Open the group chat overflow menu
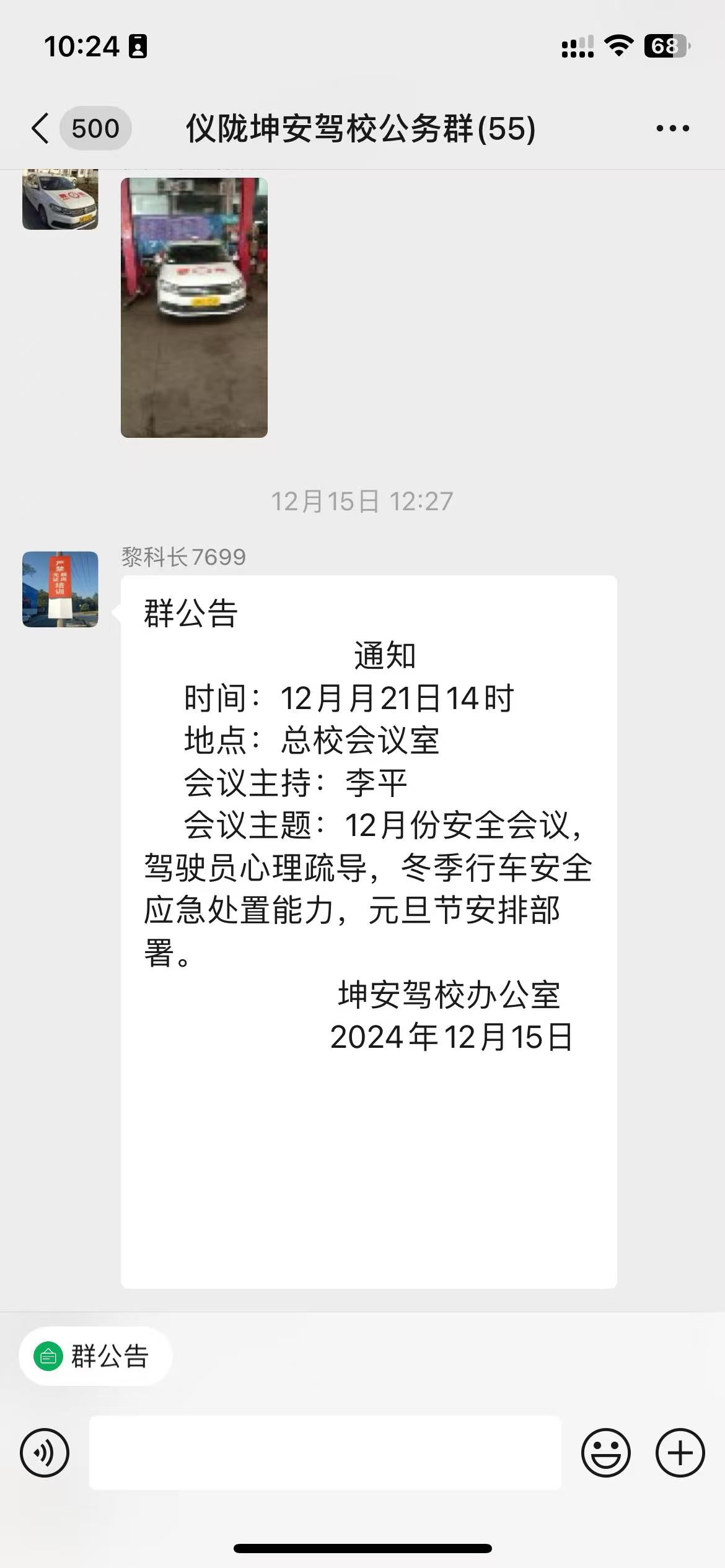Viewport: 725px width, 1568px height. [x=672, y=129]
